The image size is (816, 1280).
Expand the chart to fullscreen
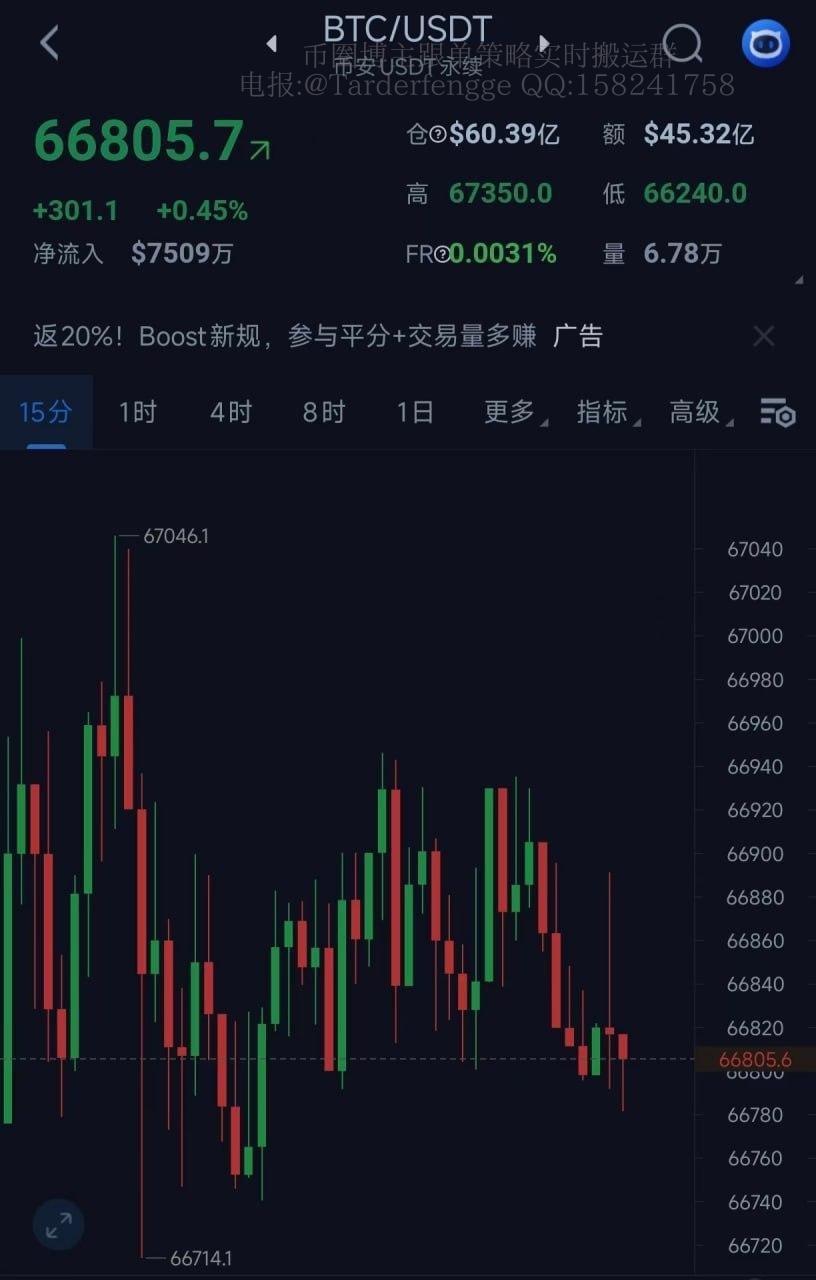[58, 1224]
